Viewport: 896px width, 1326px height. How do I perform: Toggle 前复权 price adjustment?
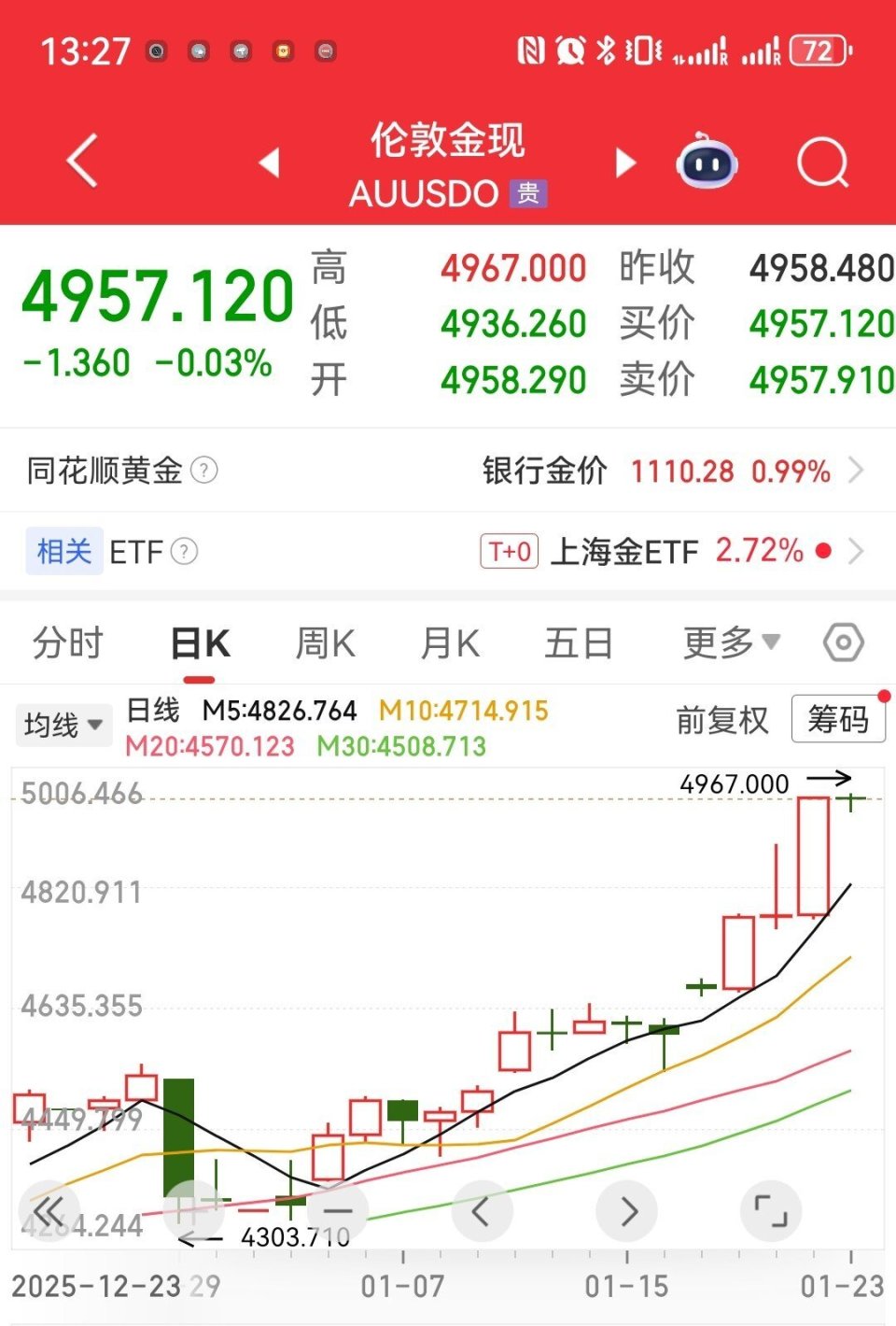coord(721,720)
